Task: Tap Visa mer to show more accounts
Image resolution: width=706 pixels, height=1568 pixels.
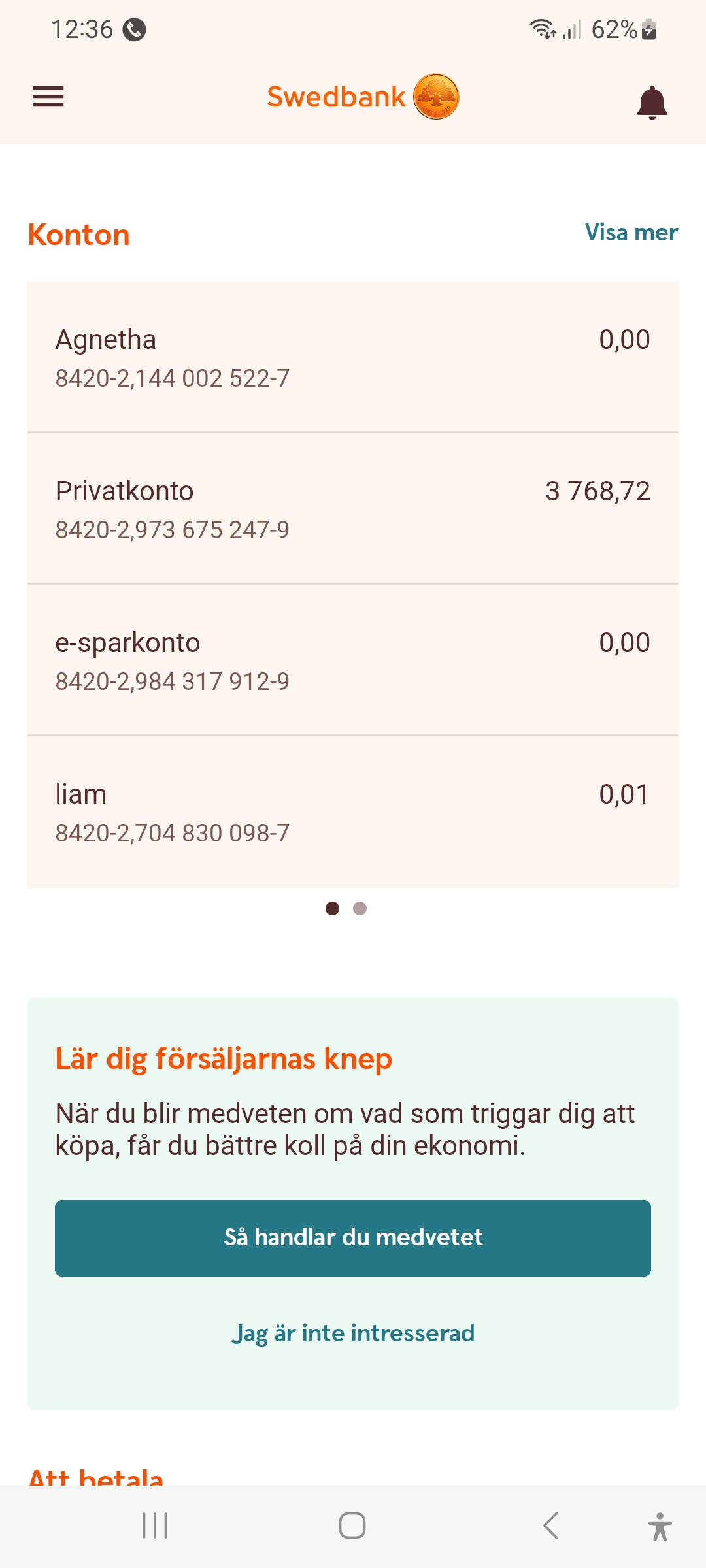Action: point(631,233)
